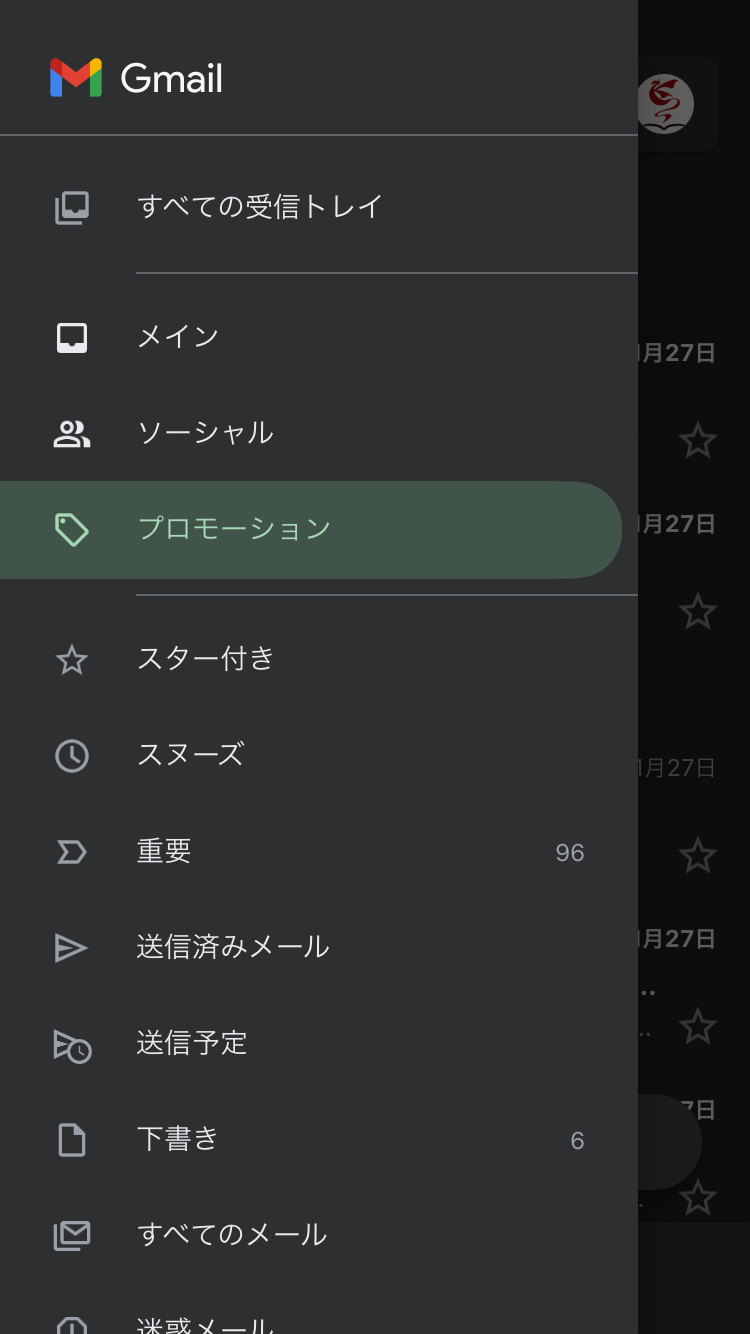
Task: Open すべてのメール (All mail)
Action: 319,1235
